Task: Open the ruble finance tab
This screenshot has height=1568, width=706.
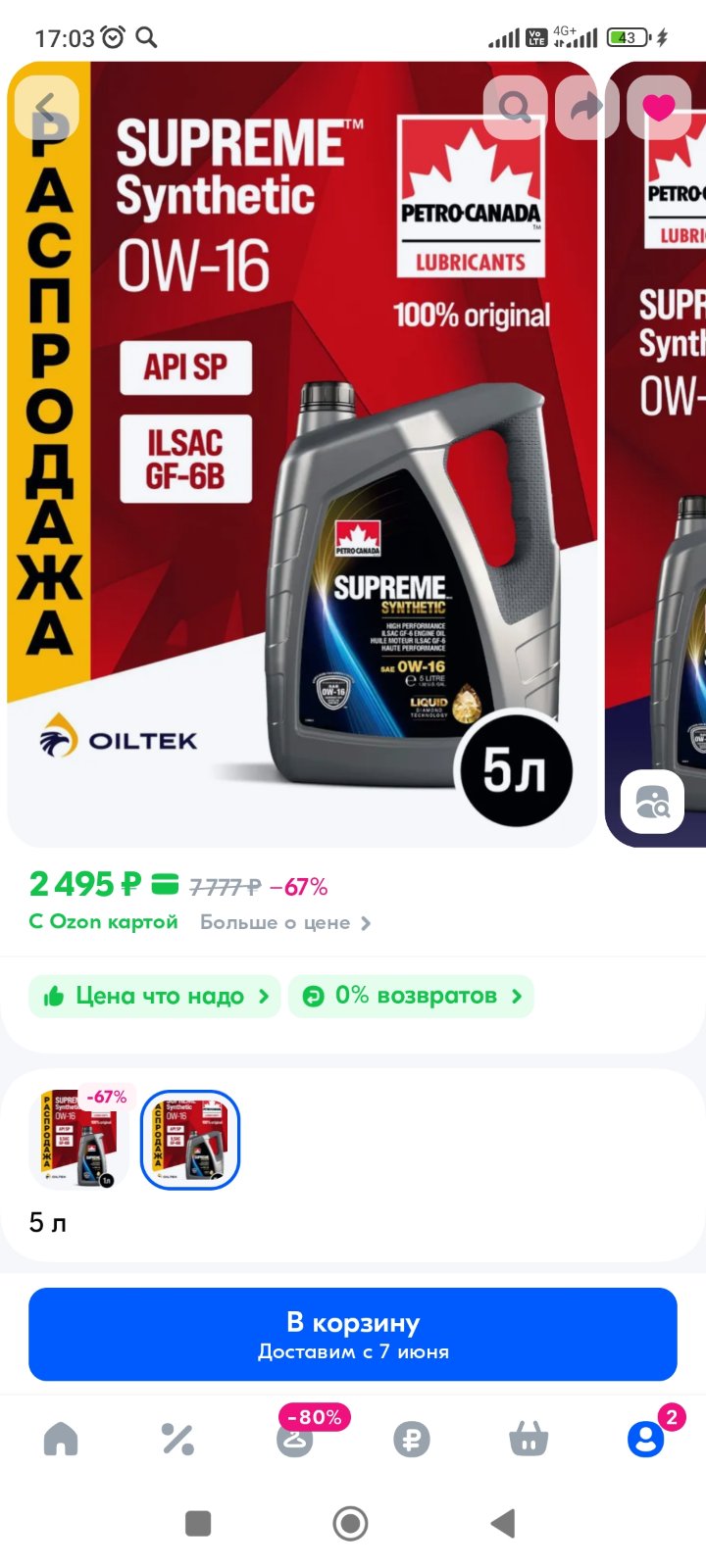Action: 412,1439
